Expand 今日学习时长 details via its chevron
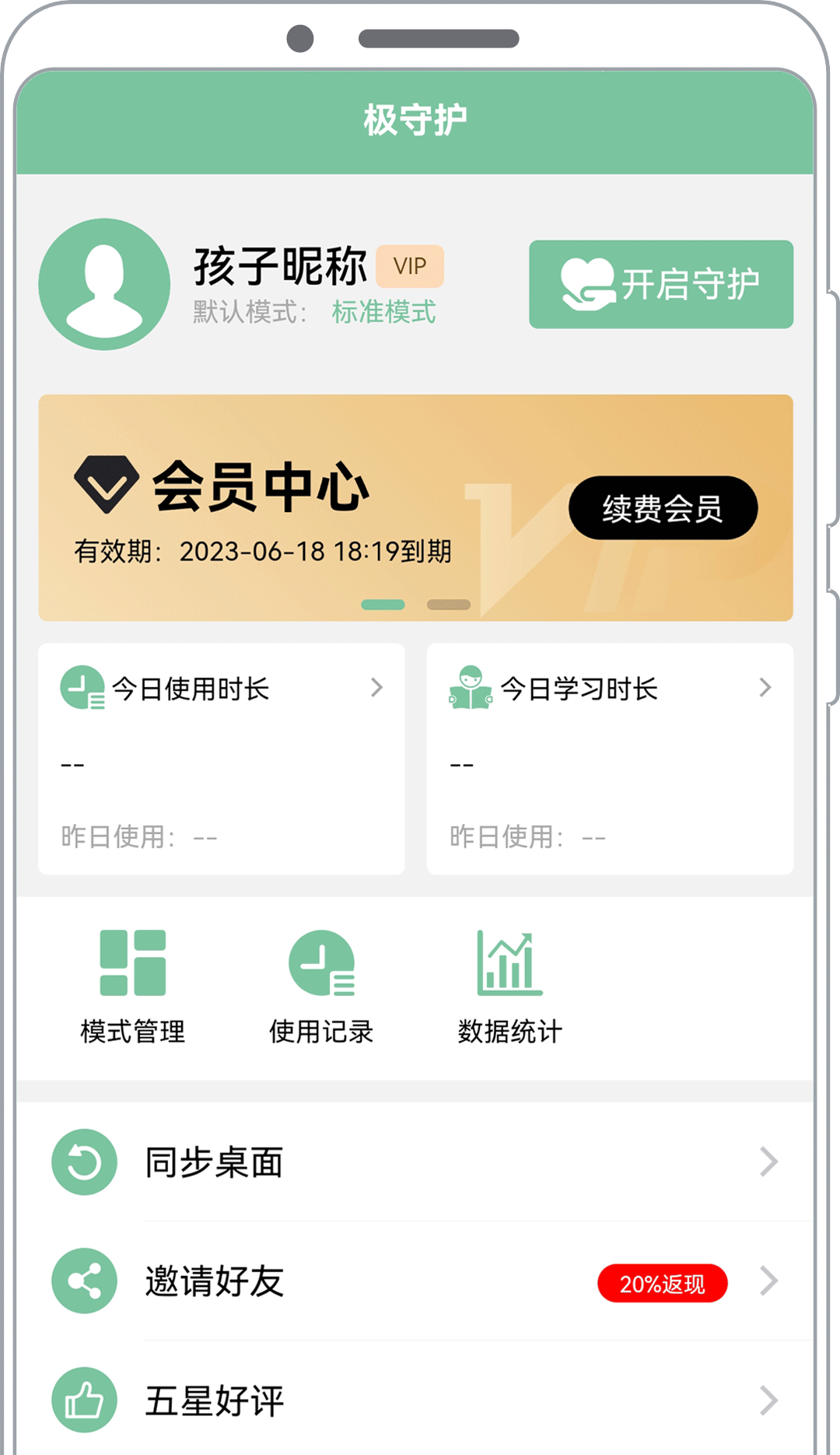This screenshot has width=840, height=1455. [765, 687]
